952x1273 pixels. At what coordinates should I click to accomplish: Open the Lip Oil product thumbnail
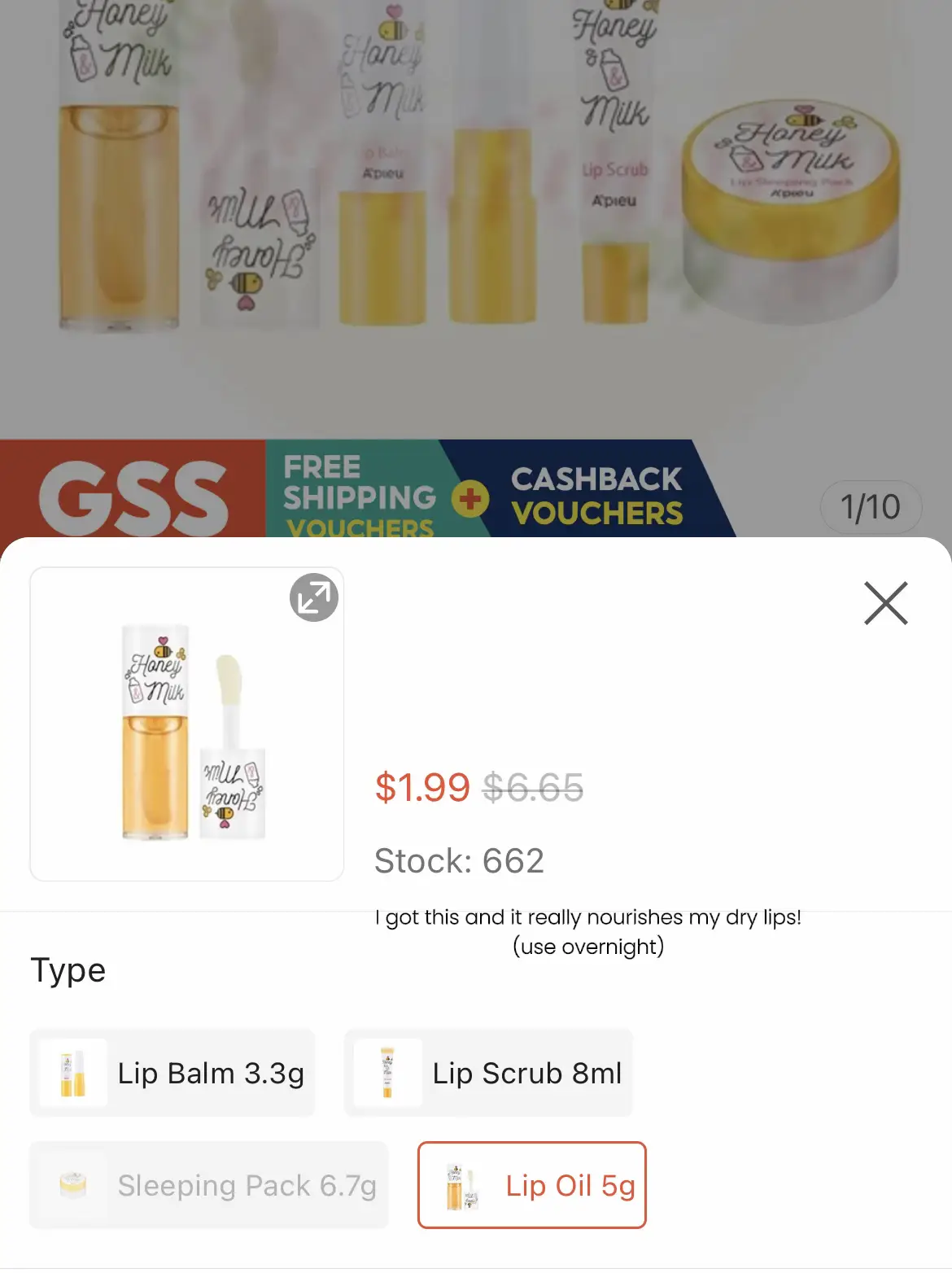point(186,724)
